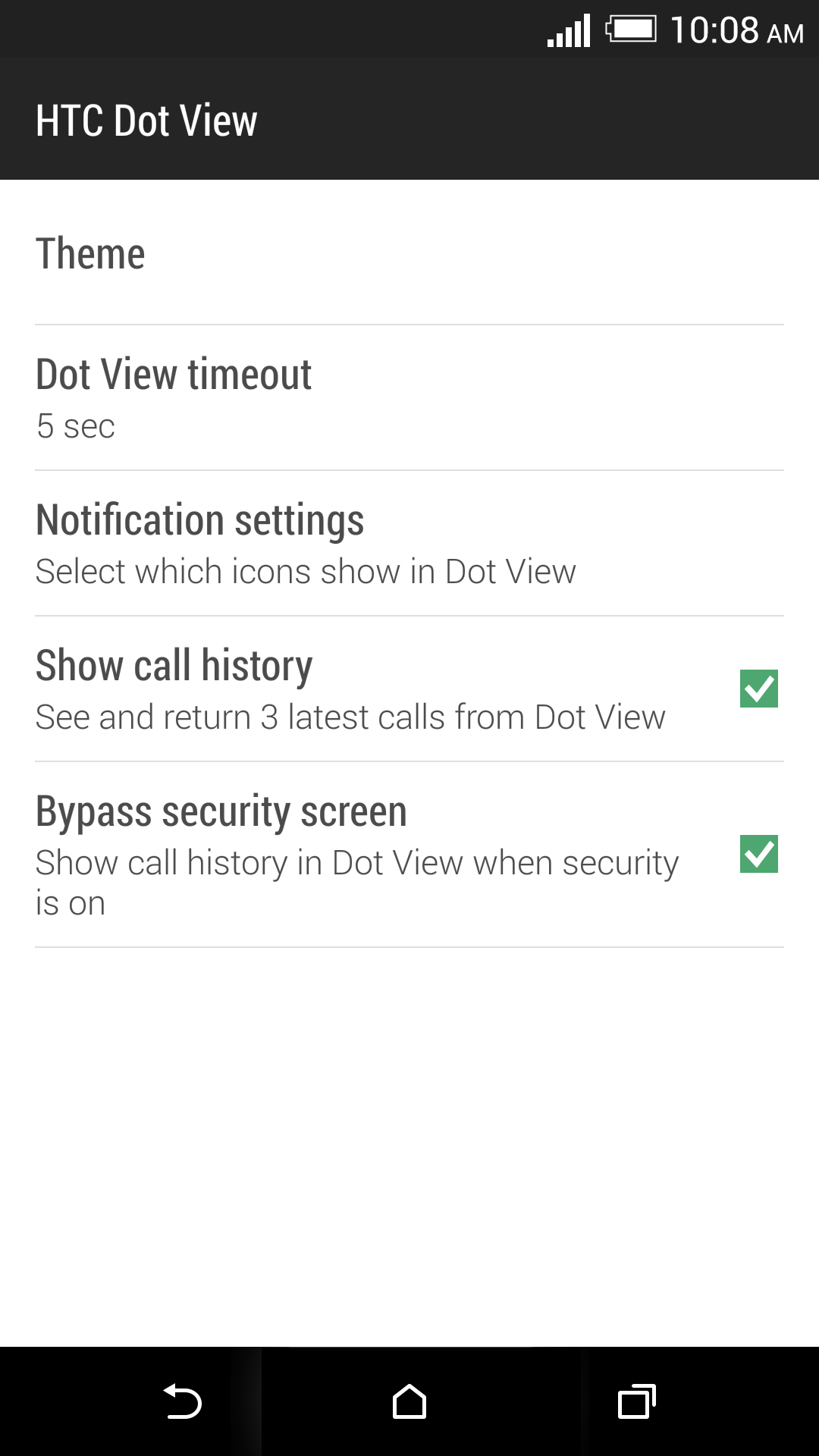Go back using the navigation bar
Viewport: 819px width, 1456px height.
182,1401
